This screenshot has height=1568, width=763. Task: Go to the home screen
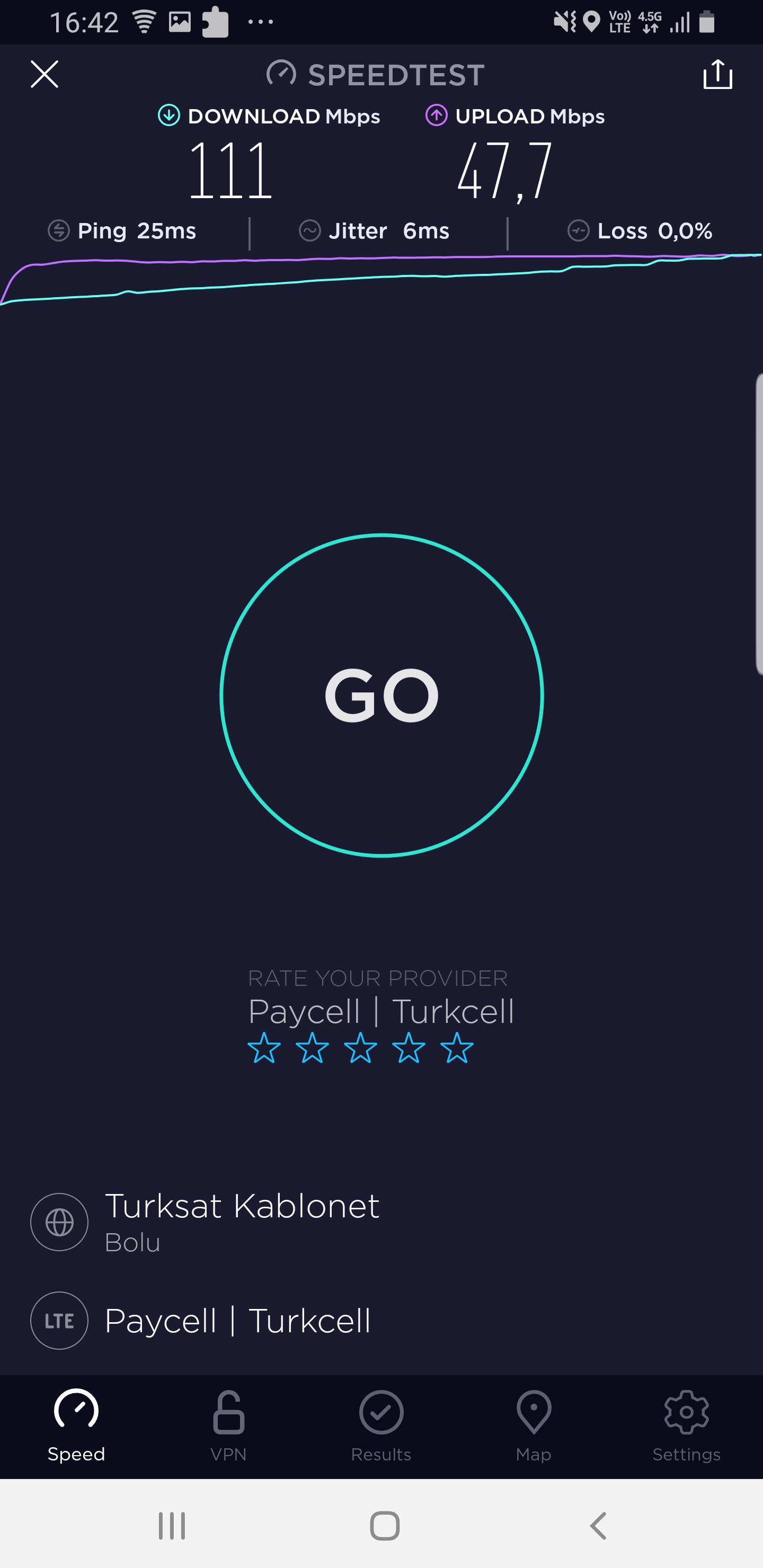tap(385, 1526)
